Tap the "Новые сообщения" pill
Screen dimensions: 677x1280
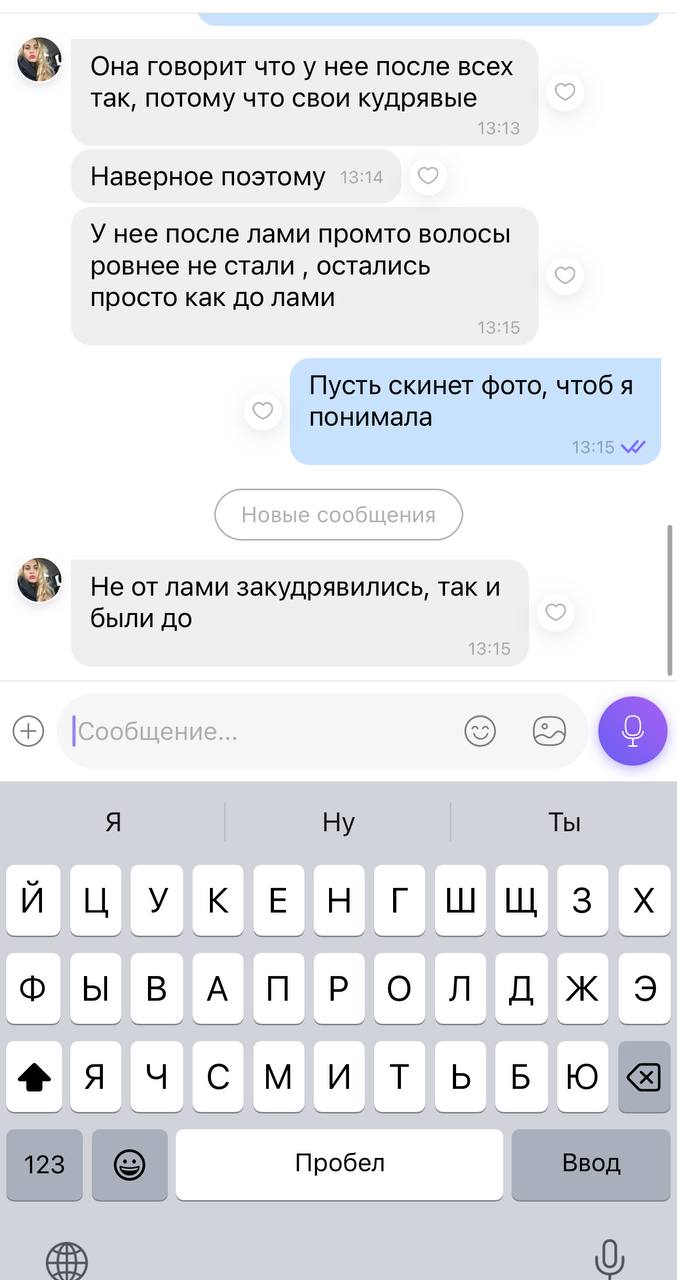click(x=339, y=515)
